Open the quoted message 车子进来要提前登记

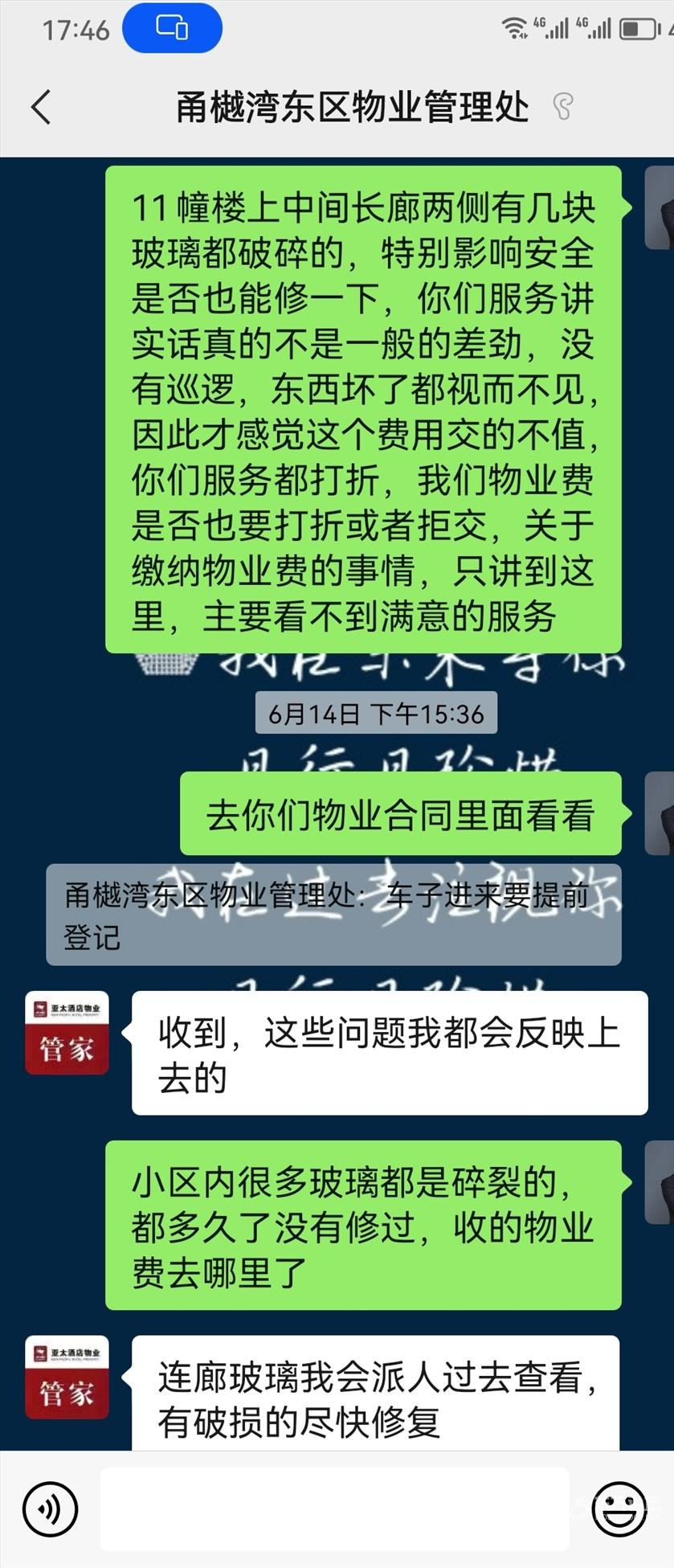pos(333,915)
